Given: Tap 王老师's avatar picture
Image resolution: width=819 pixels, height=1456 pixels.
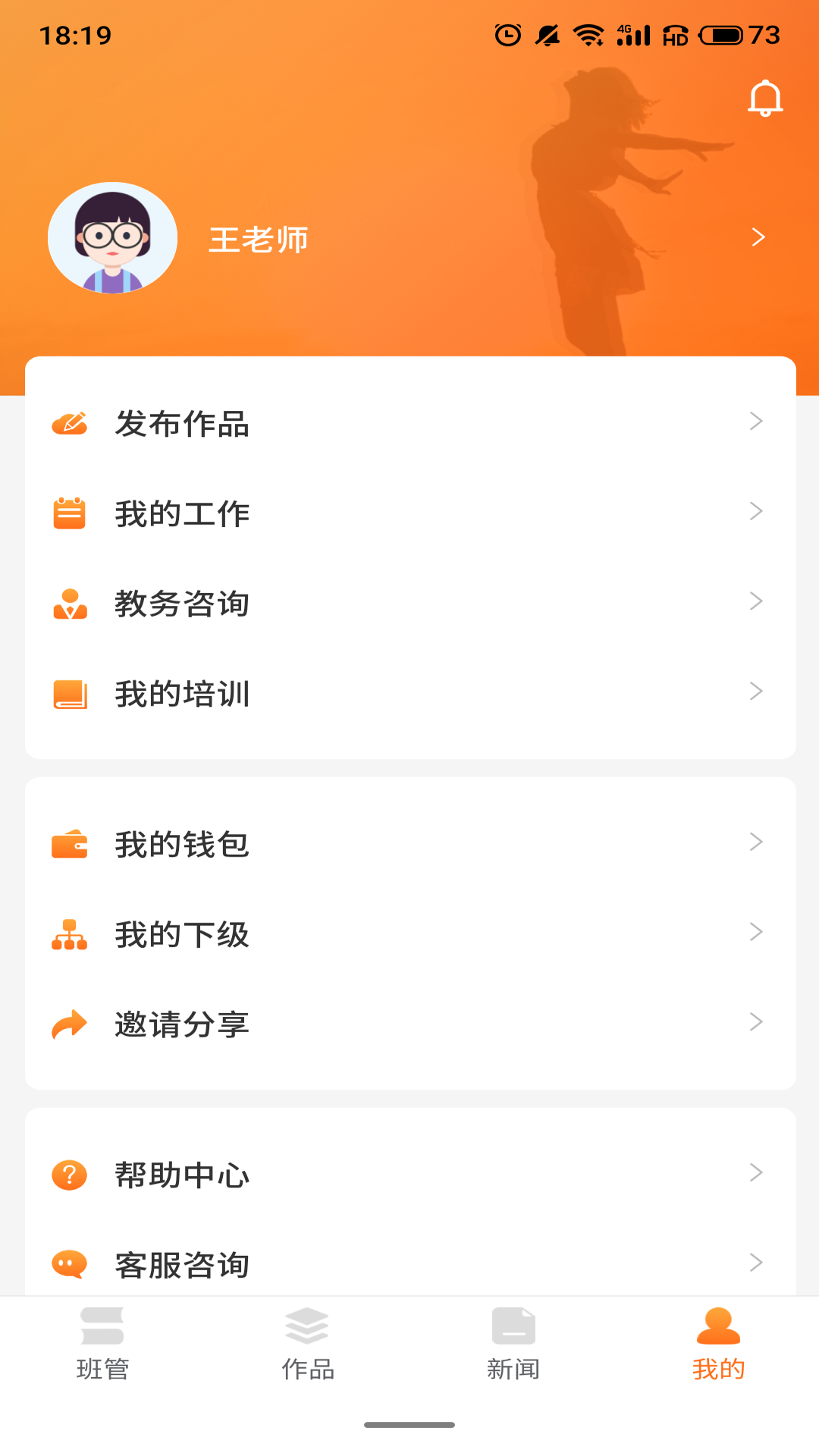Looking at the screenshot, I should [x=112, y=238].
